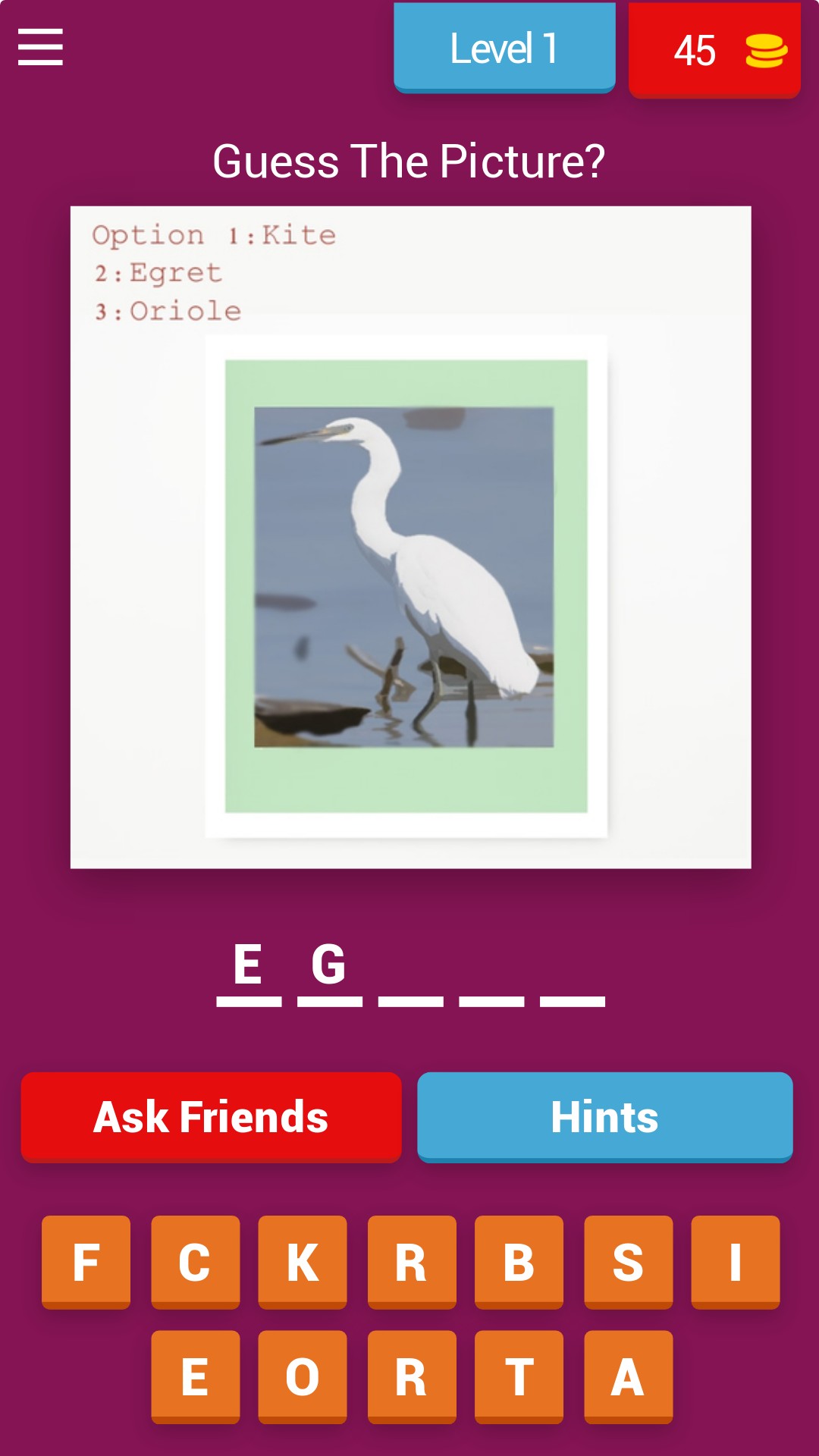Tap the Level 1 button
The height and width of the screenshot is (1456, 819).
coord(504,49)
